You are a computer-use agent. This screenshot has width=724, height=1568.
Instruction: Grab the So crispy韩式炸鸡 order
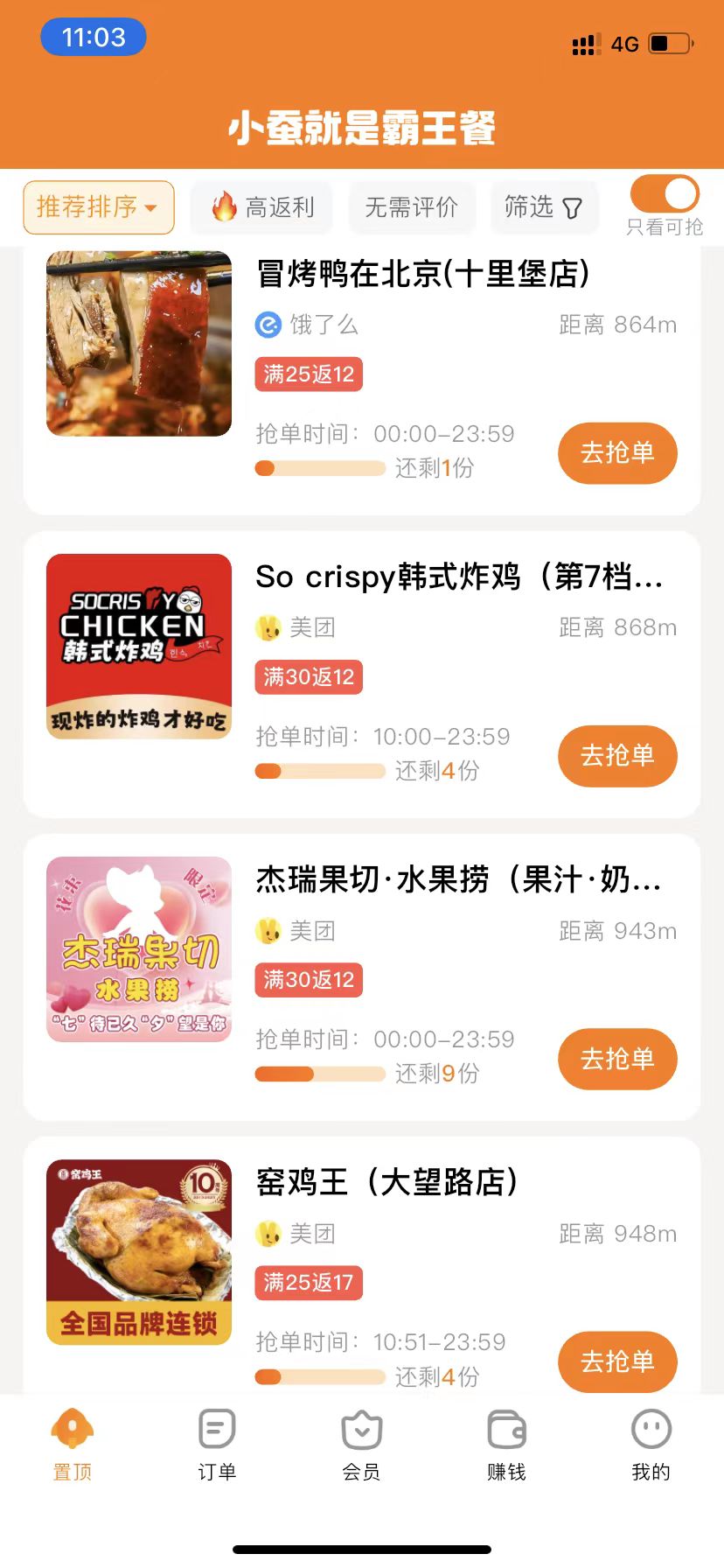[617, 755]
